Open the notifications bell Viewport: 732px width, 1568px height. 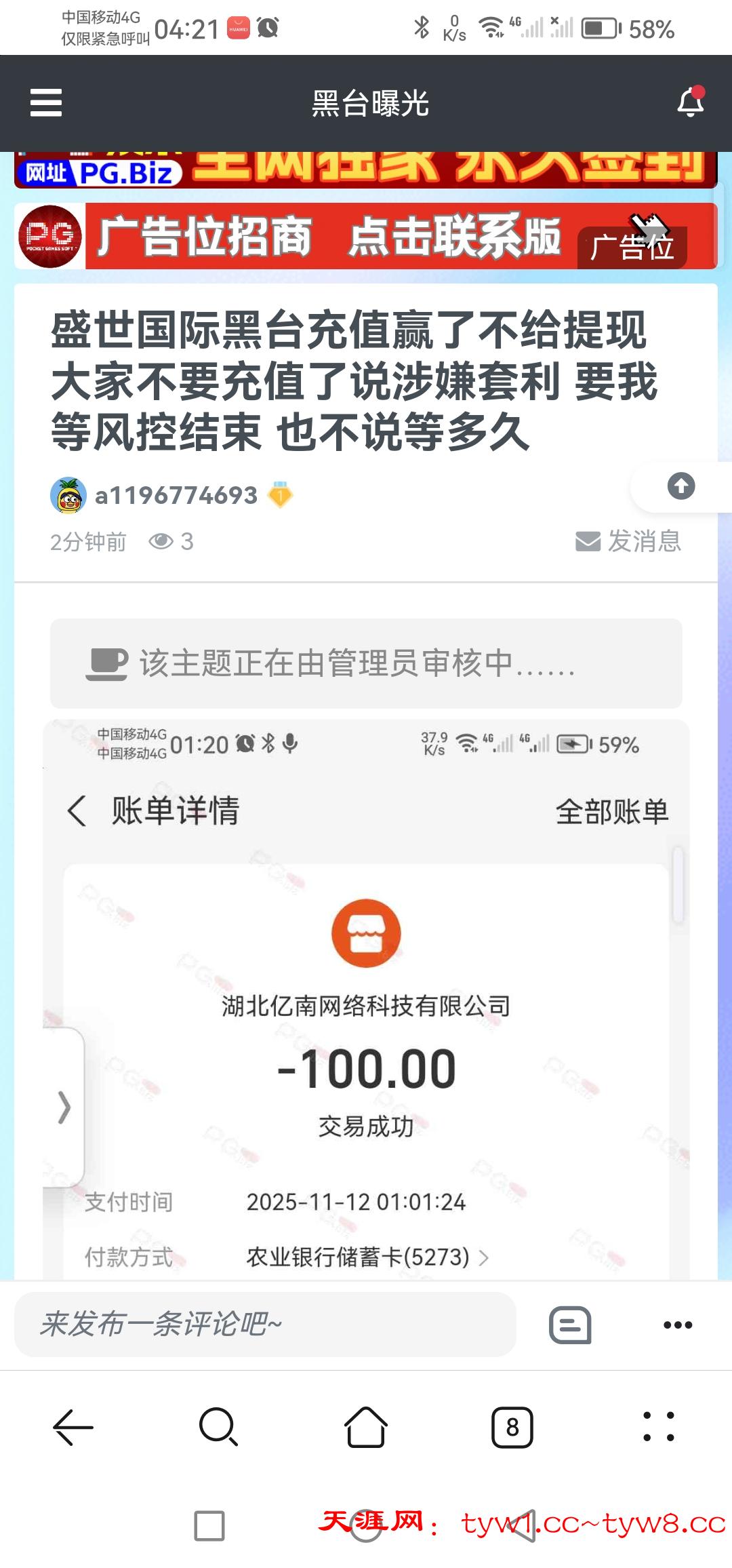pos(691,102)
